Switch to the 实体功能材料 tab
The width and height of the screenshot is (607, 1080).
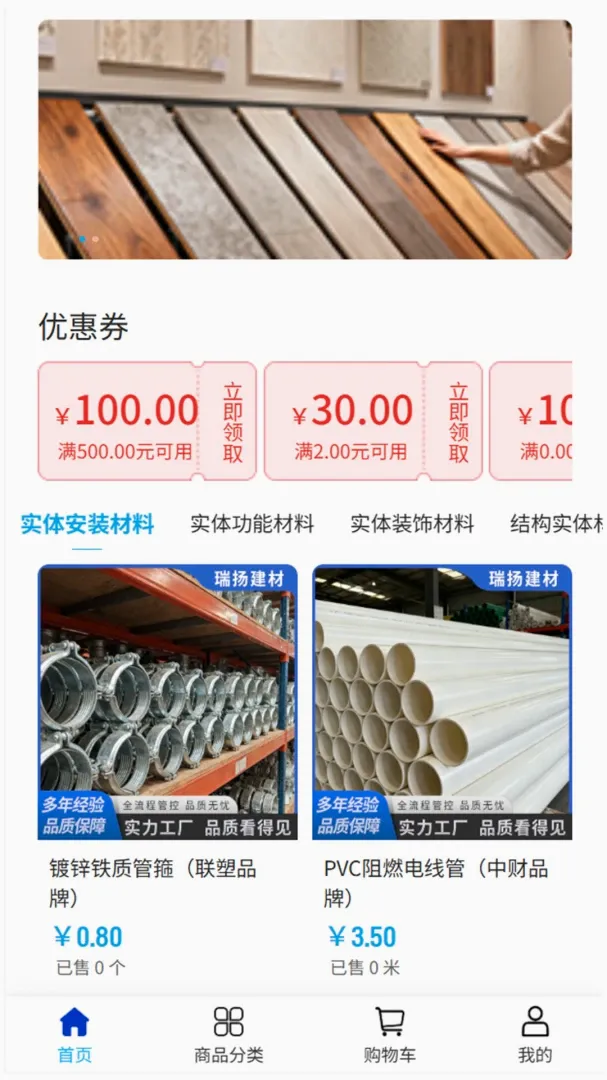pyautogui.click(x=252, y=524)
